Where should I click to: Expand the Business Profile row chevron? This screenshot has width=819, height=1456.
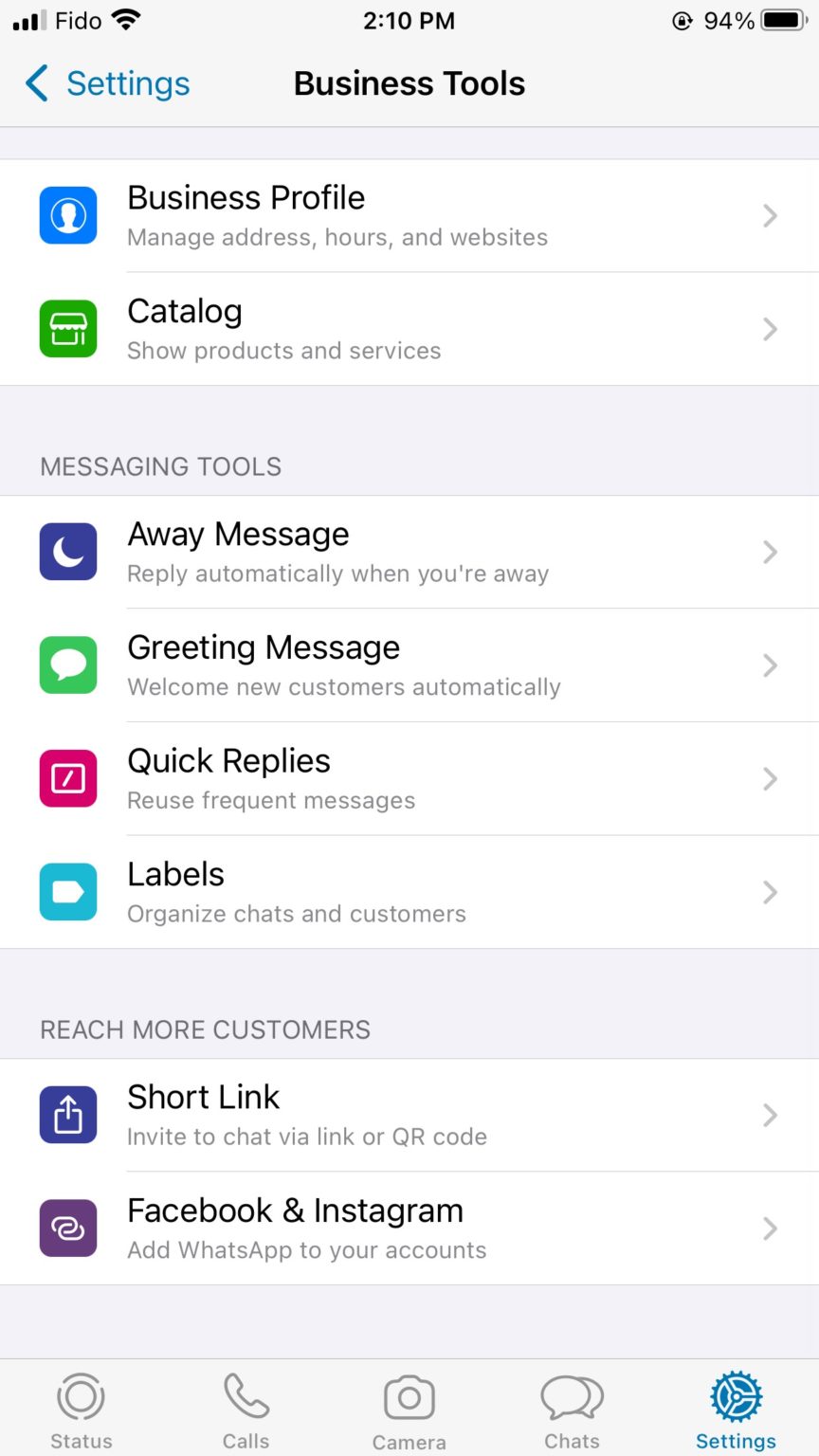point(771,215)
